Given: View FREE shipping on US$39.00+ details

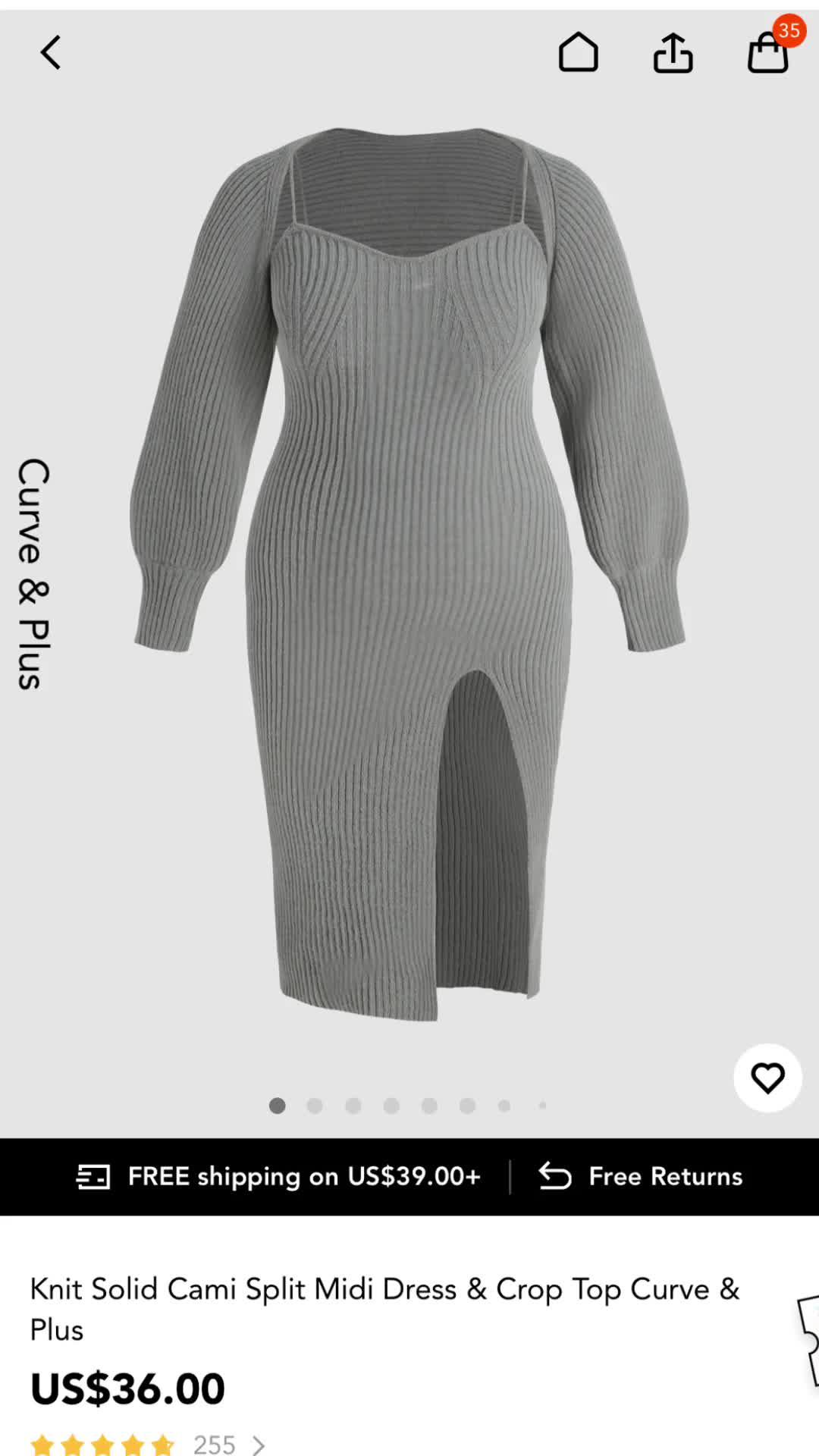Looking at the screenshot, I should [279, 1176].
